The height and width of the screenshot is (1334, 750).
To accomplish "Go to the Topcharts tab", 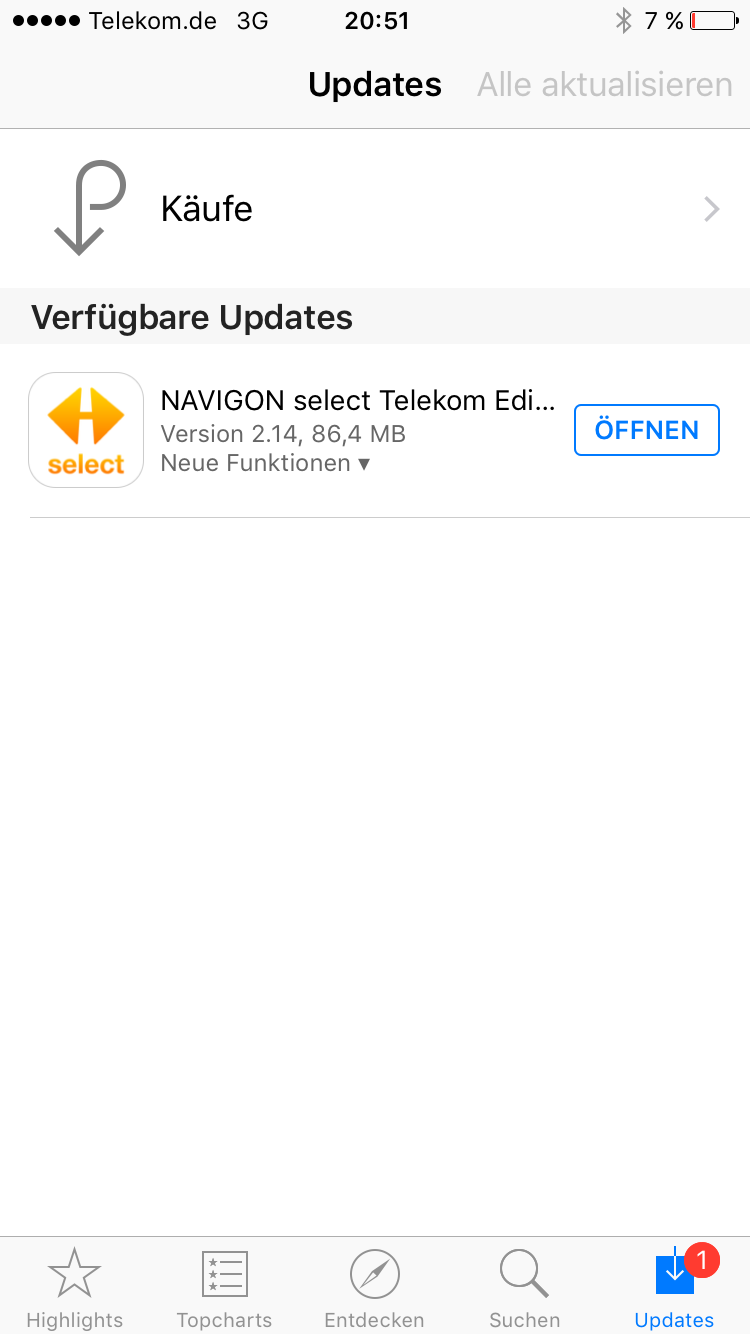I will [x=224, y=1288].
